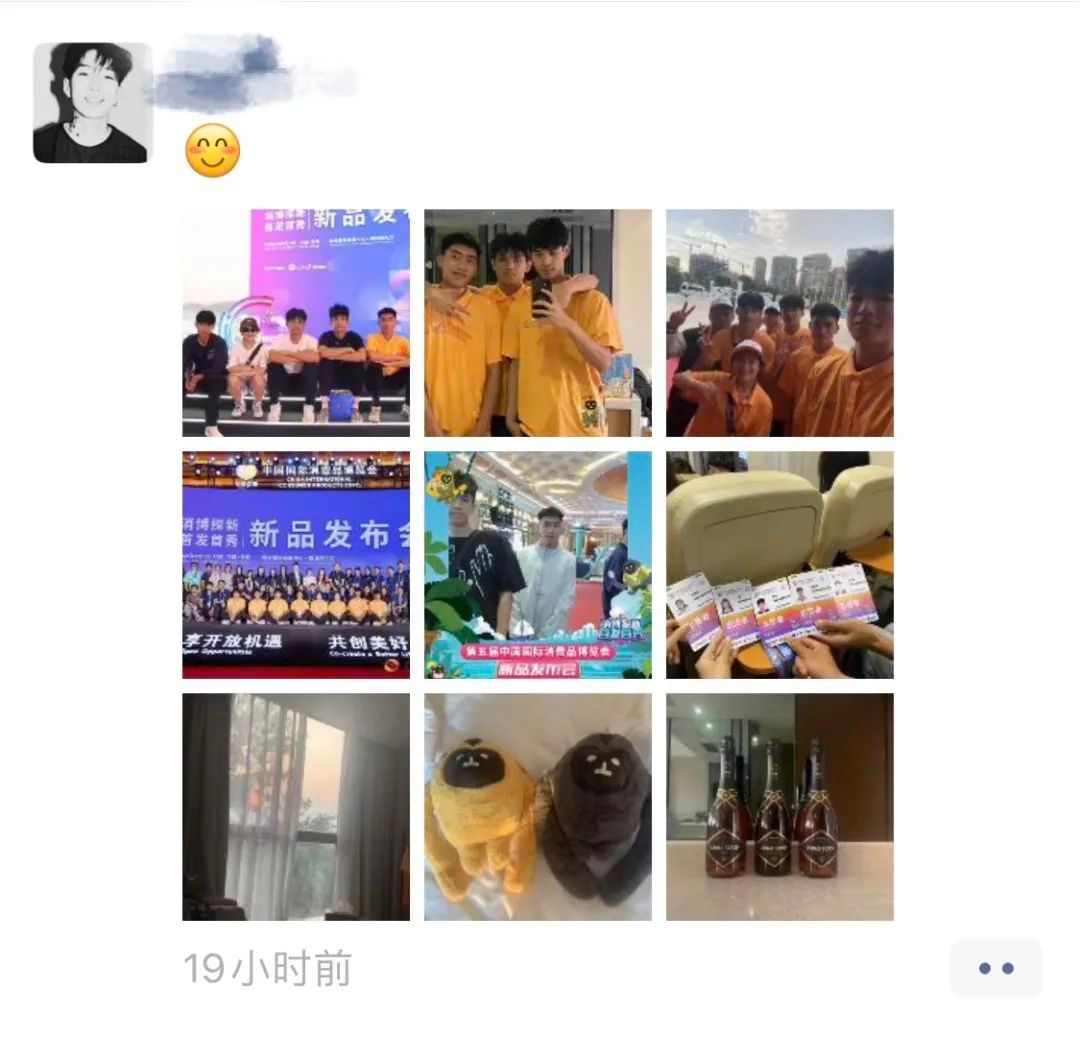The image size is (1080, 1038).
Task: Open the poster's profile avatar
Action: click(x=92, y=102)
